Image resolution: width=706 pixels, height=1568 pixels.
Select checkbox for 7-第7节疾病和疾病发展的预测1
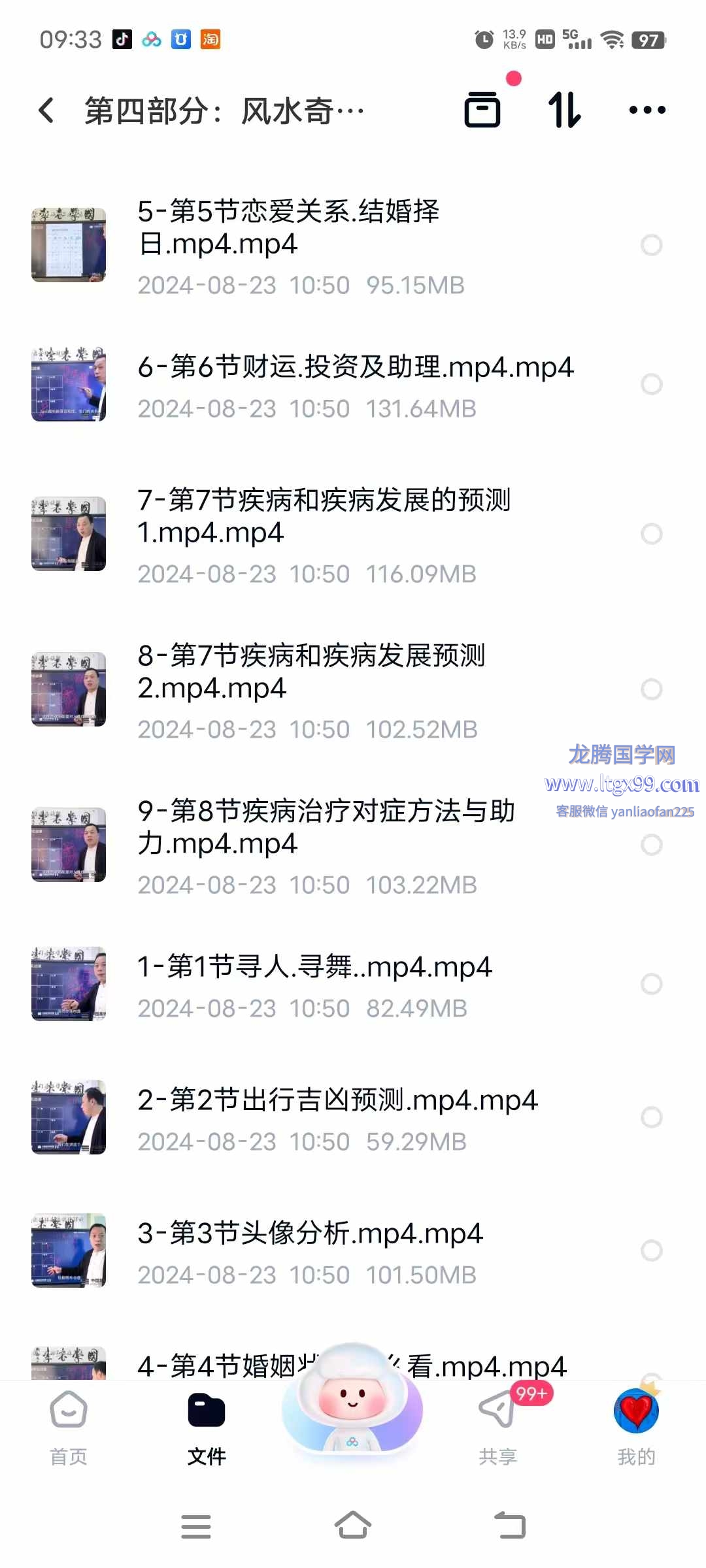(651, 534)
